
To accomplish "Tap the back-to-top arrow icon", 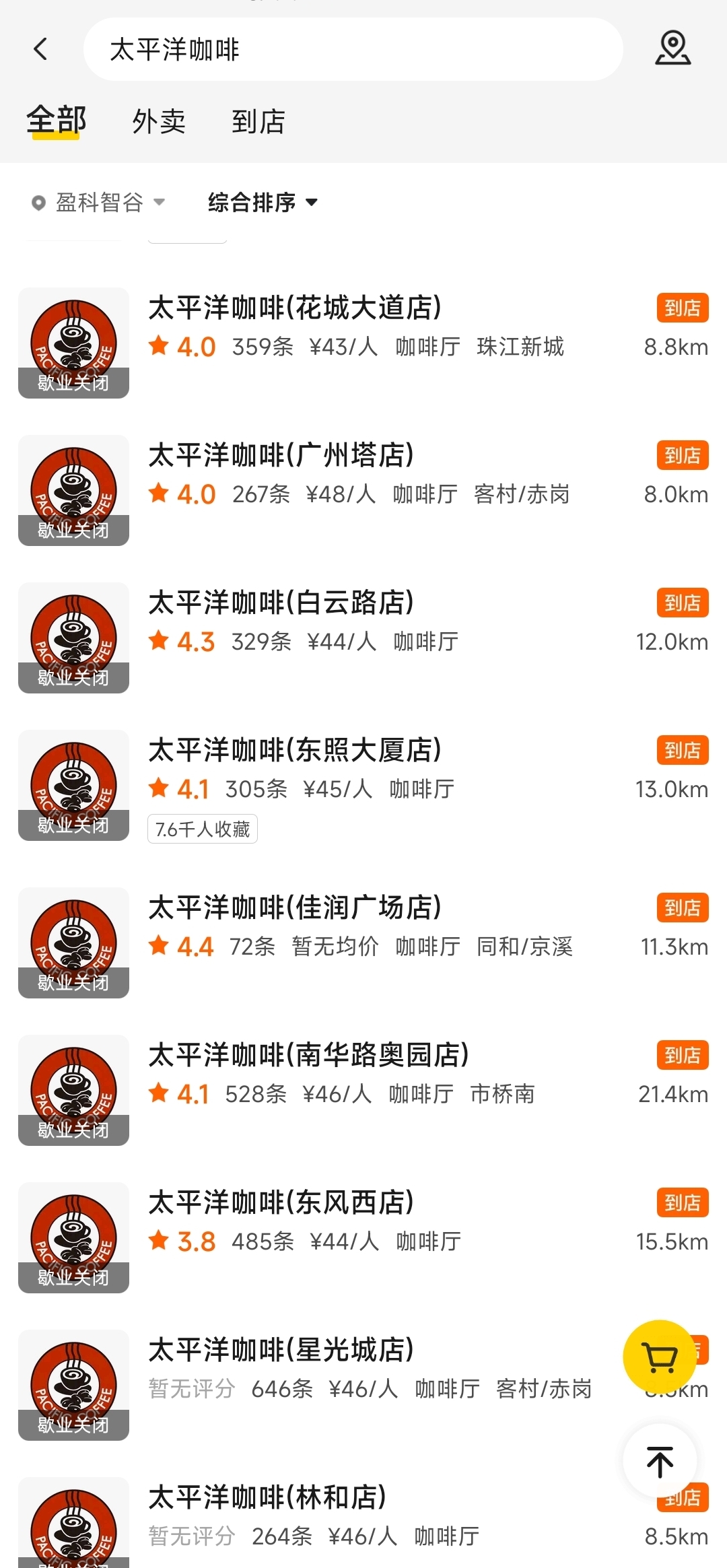I will [660, 1462].
